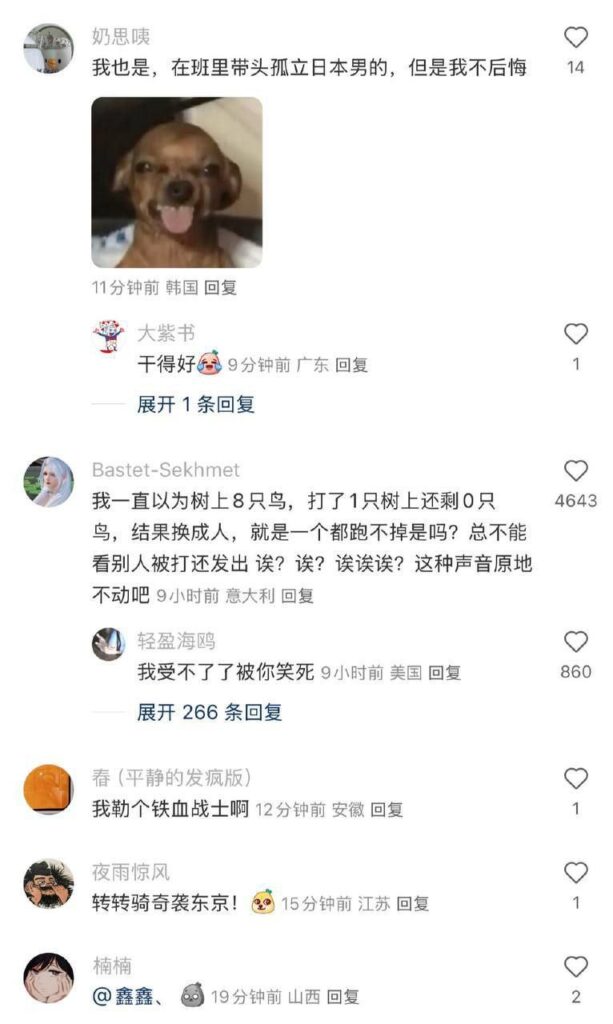Reply to 夜雨惊风's comment
The width and height of the screenshot is (613, 1024).
tap(412, 904)
